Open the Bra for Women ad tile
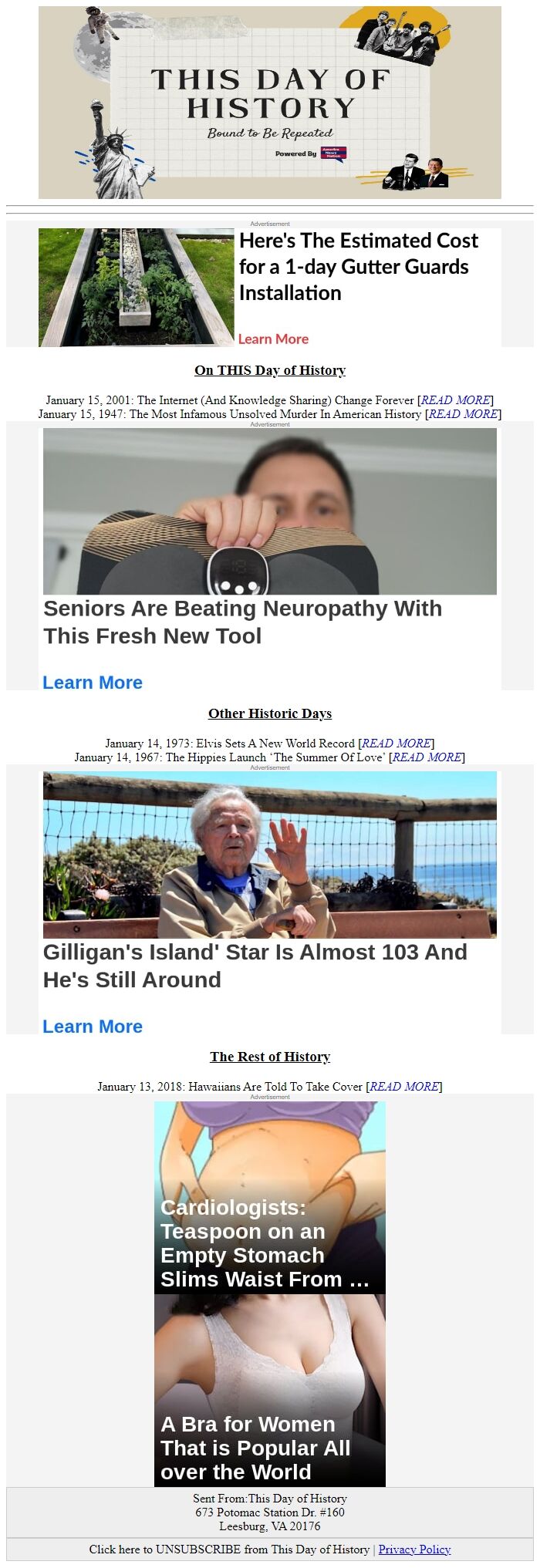Viewport: 540px width, 1568px height. pos(270,1391)
